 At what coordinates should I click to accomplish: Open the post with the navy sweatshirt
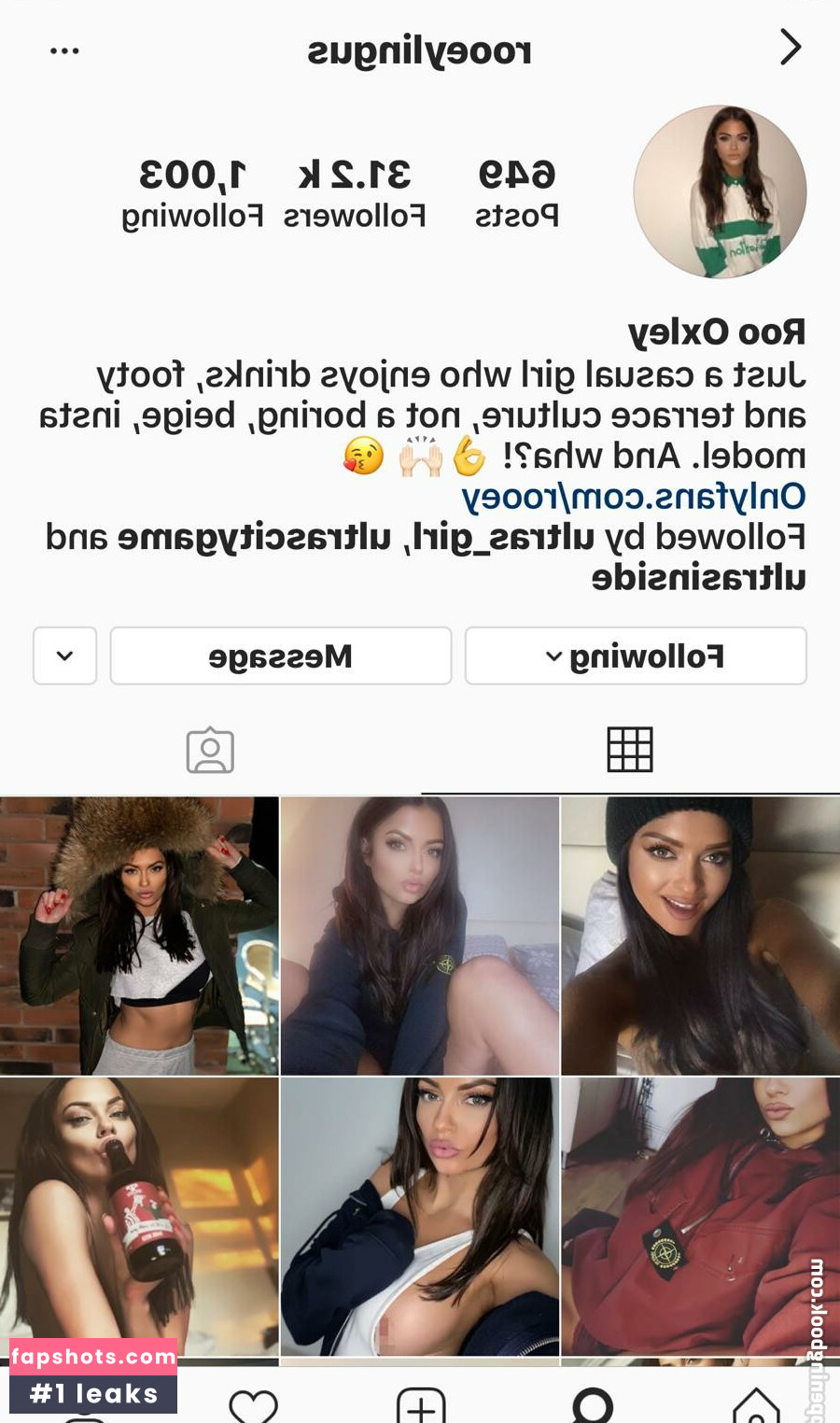click(x=420, y=935)
